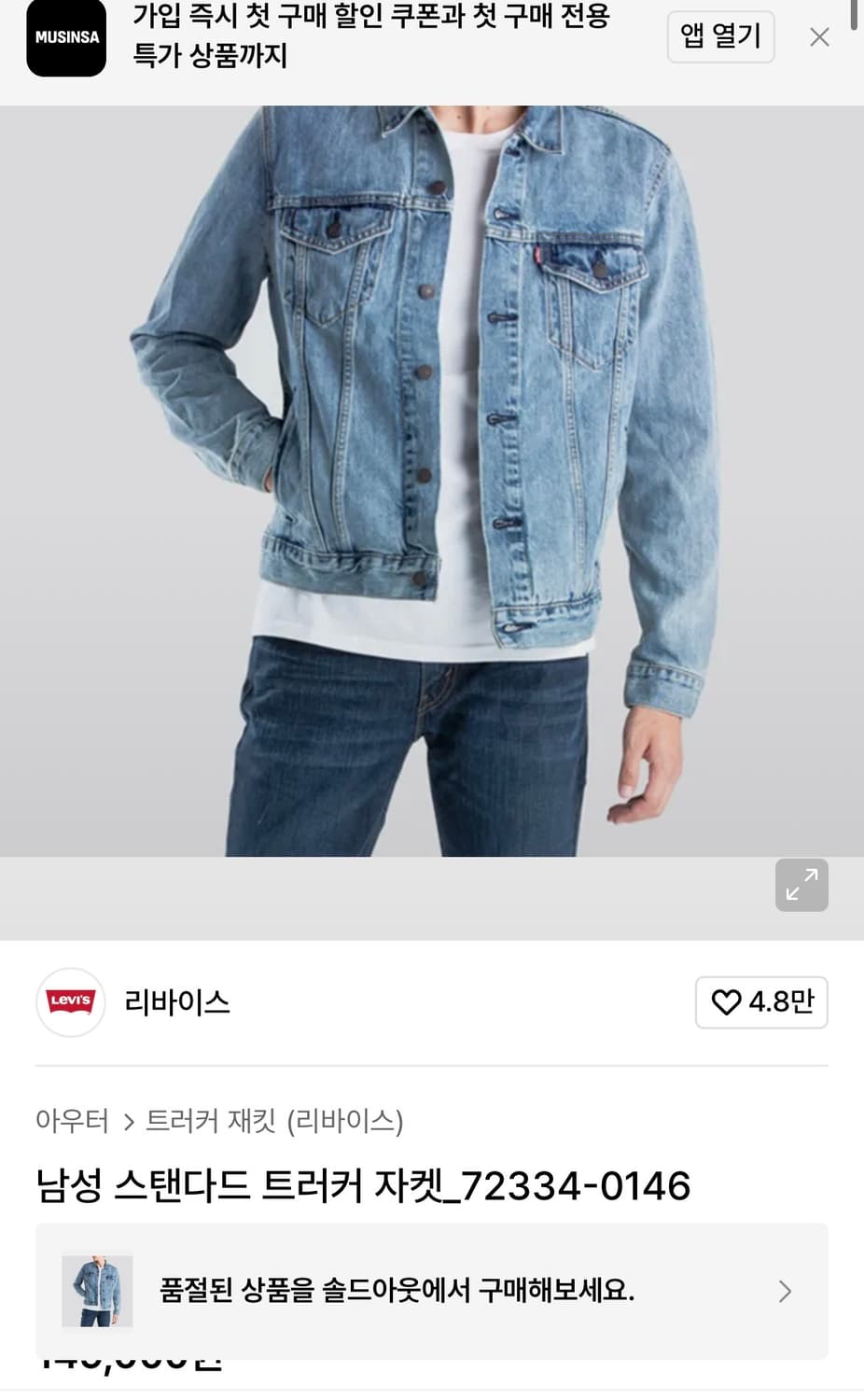Open the MUSINSA app logo icon
864x1400 pixels.
[x=65, y=38]
